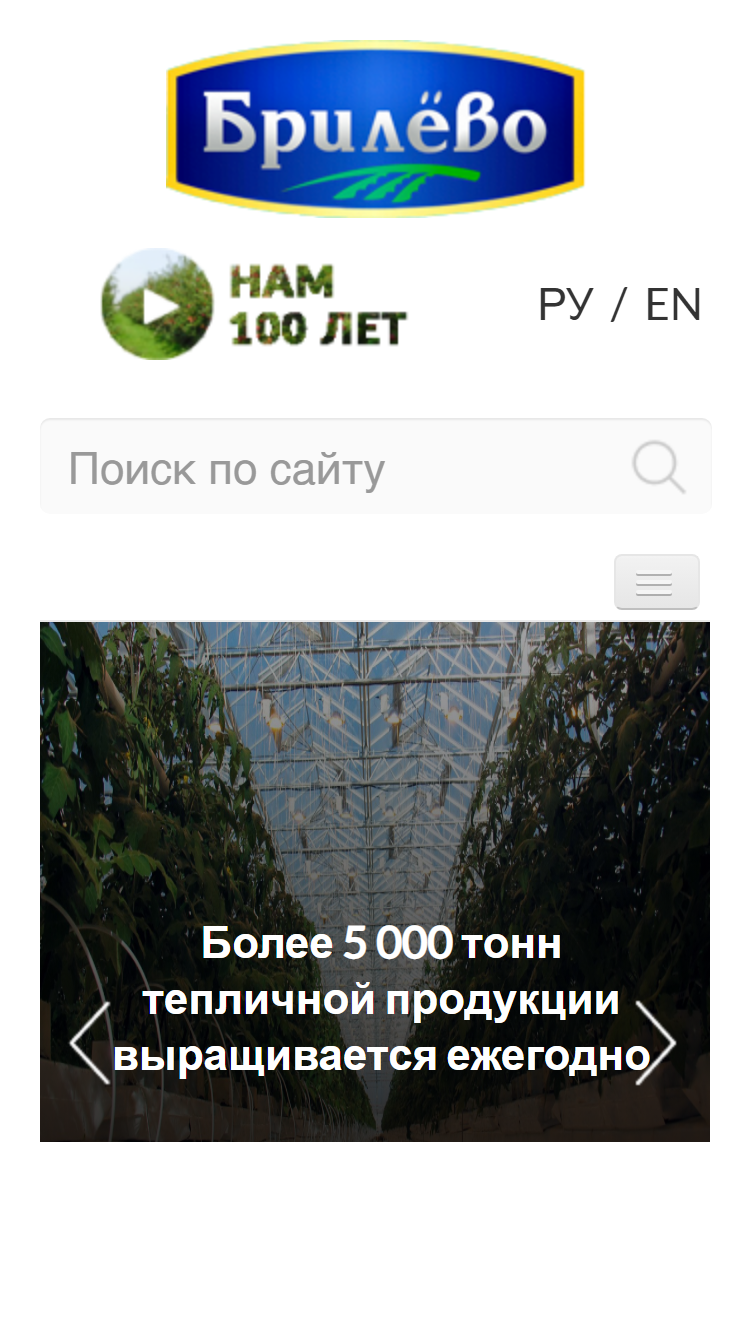The image size is (750, 1334).
Task: Switch language to EN
Action: coord(673,305)
